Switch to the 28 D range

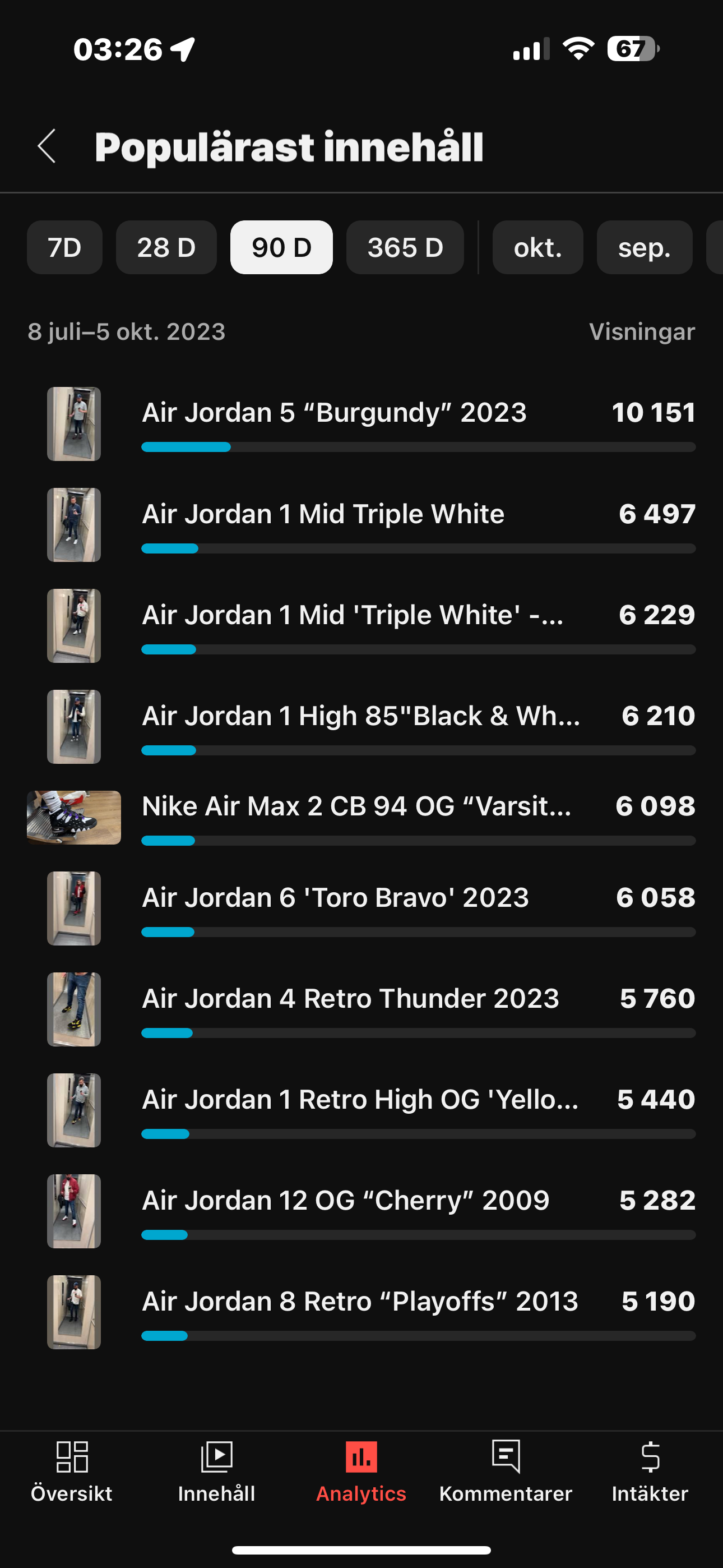point(166,247)
